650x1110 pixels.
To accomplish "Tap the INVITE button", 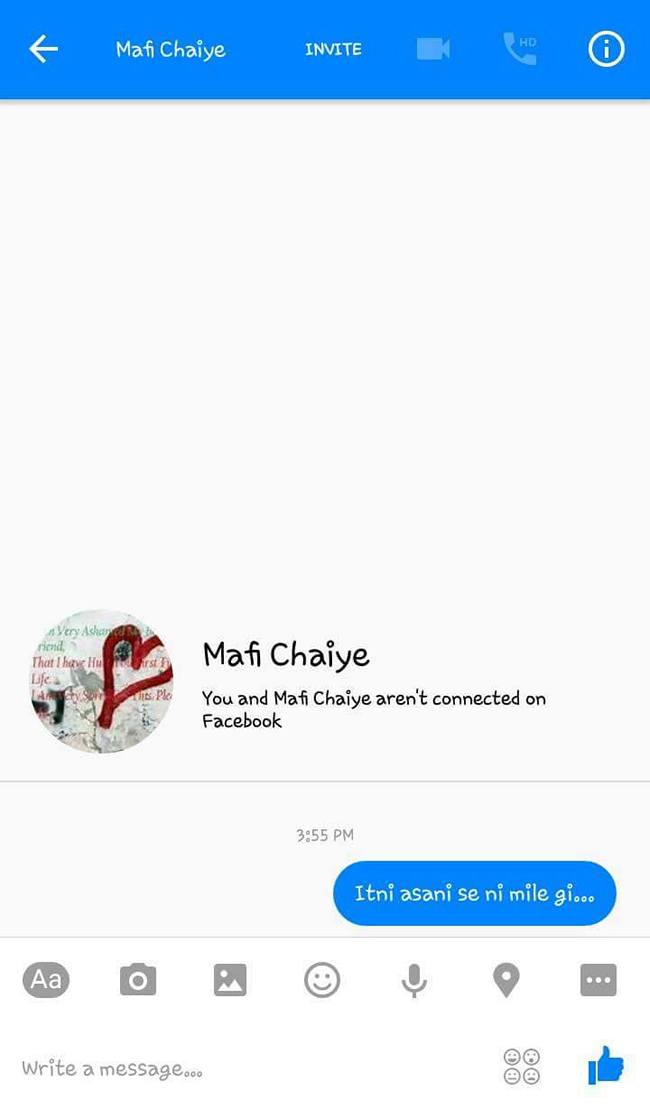I will 333,49.
